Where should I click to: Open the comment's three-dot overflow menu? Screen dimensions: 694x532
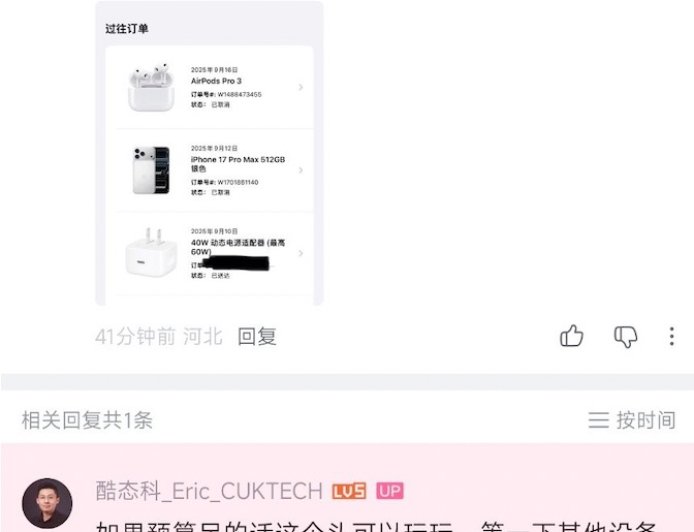coord(672,337)
